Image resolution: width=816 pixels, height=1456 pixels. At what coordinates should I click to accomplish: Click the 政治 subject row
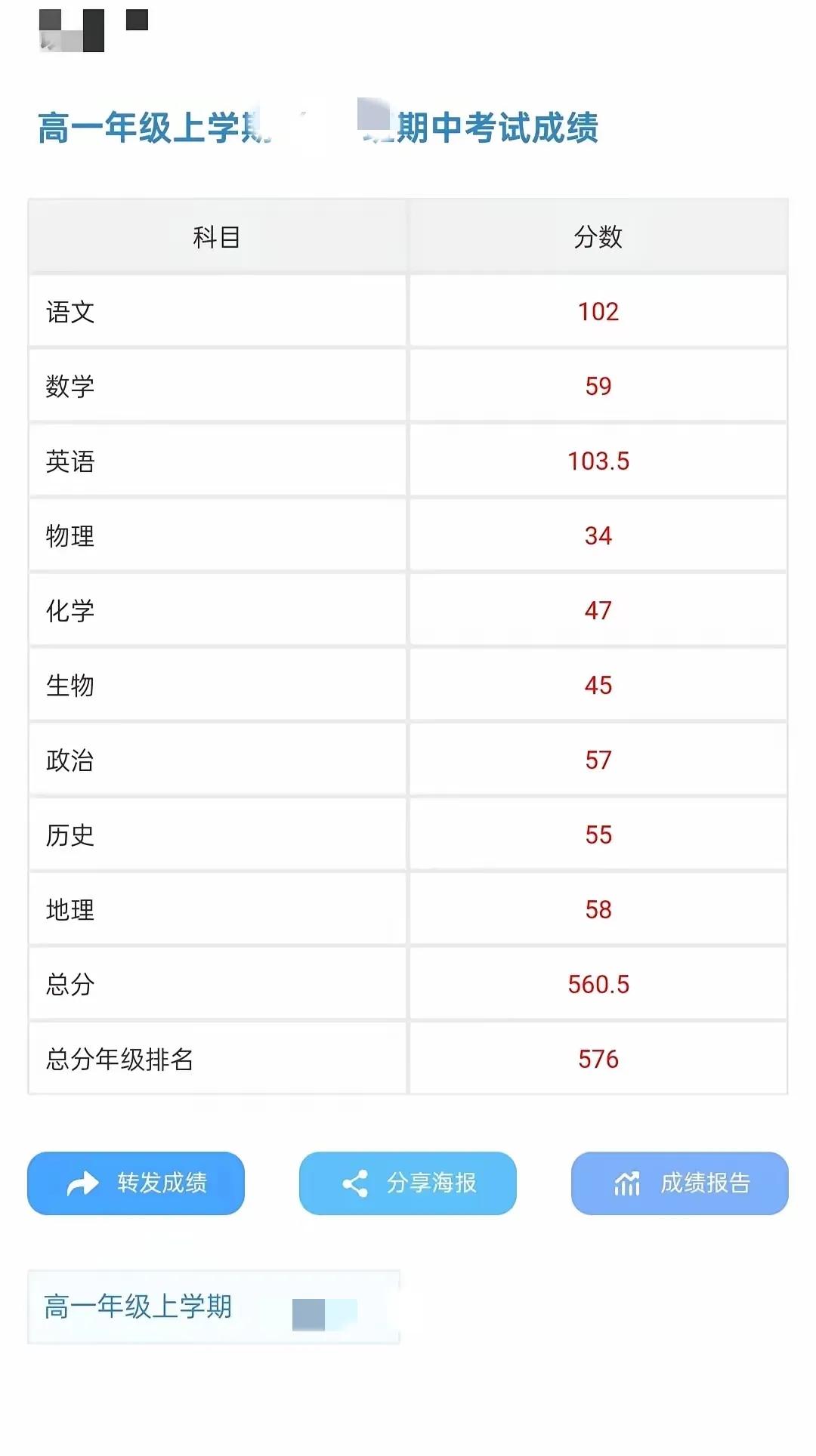[218, 760]
